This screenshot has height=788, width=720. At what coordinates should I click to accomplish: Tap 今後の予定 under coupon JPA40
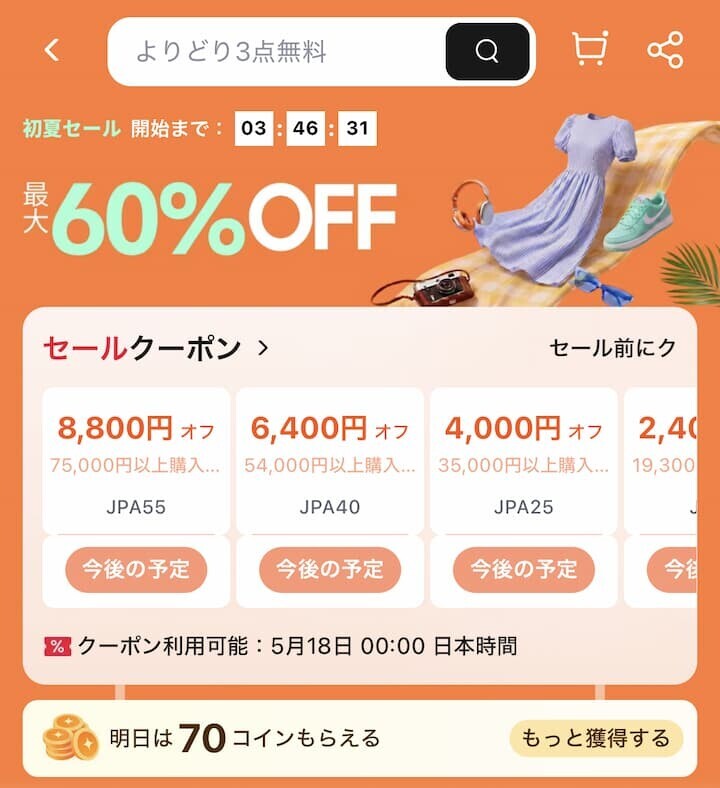coord(330,569)
